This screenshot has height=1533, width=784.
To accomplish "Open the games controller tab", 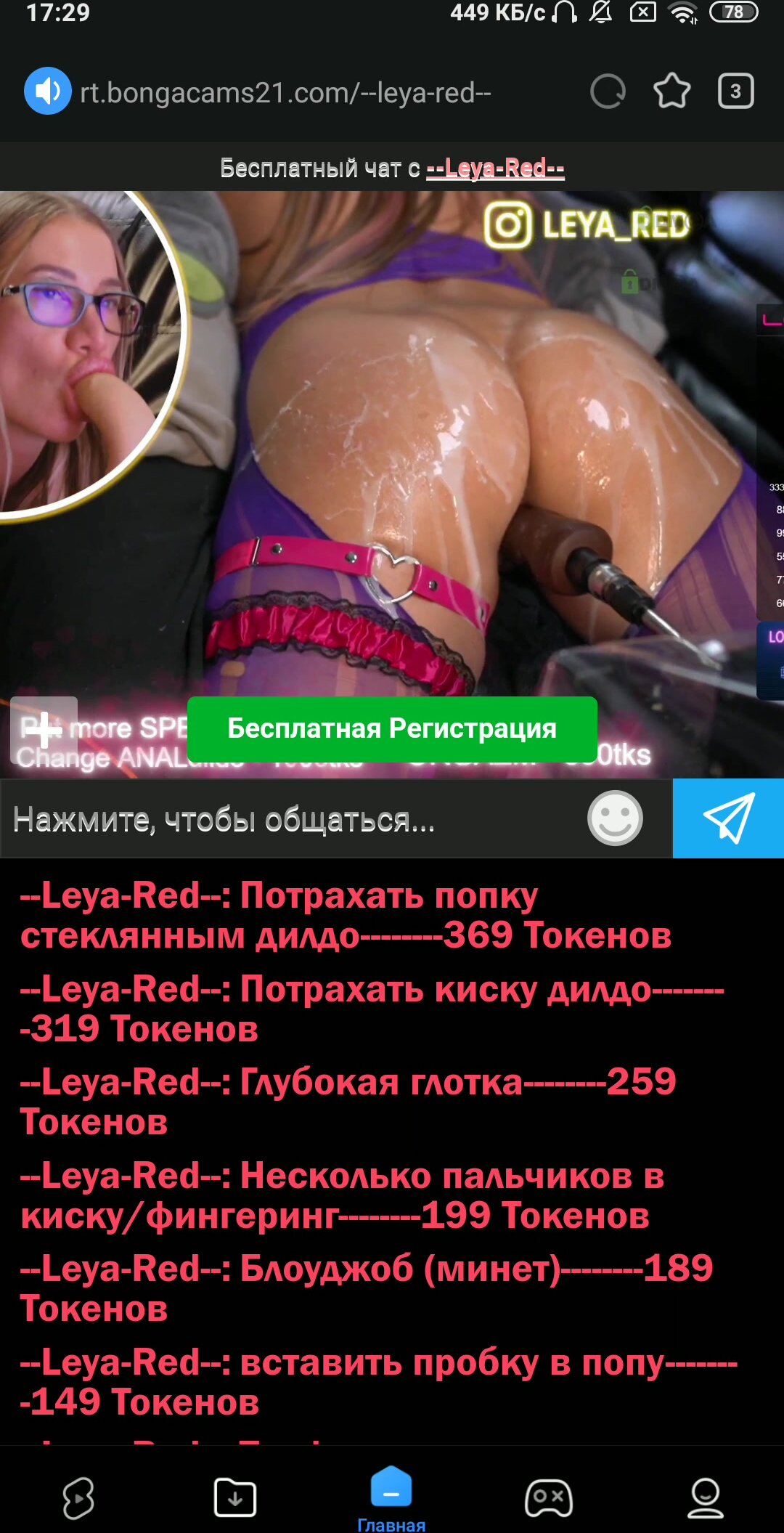I will (x=549, y=1497).
